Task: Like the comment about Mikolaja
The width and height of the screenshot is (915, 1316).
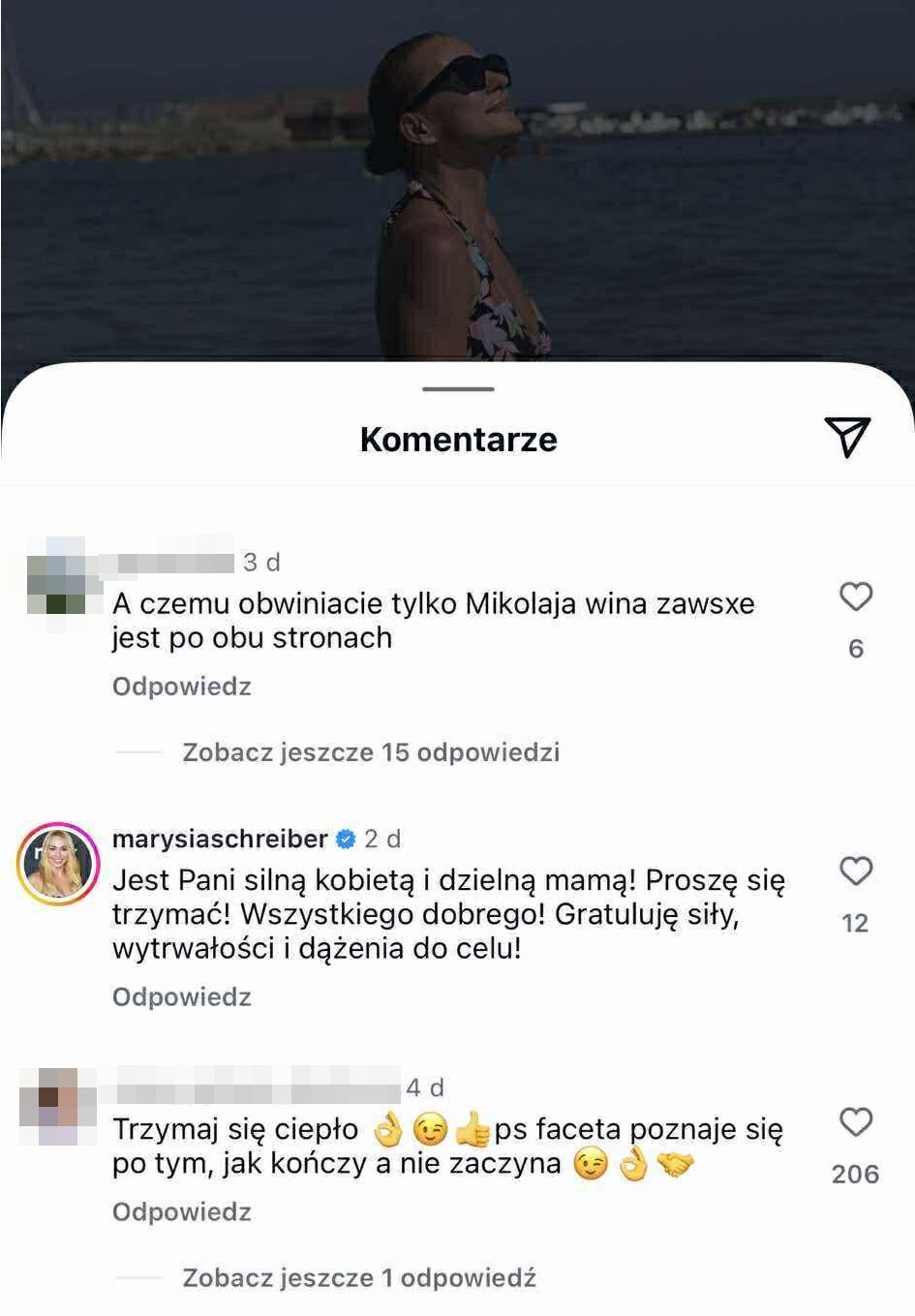Action: [x=855, y=597]
